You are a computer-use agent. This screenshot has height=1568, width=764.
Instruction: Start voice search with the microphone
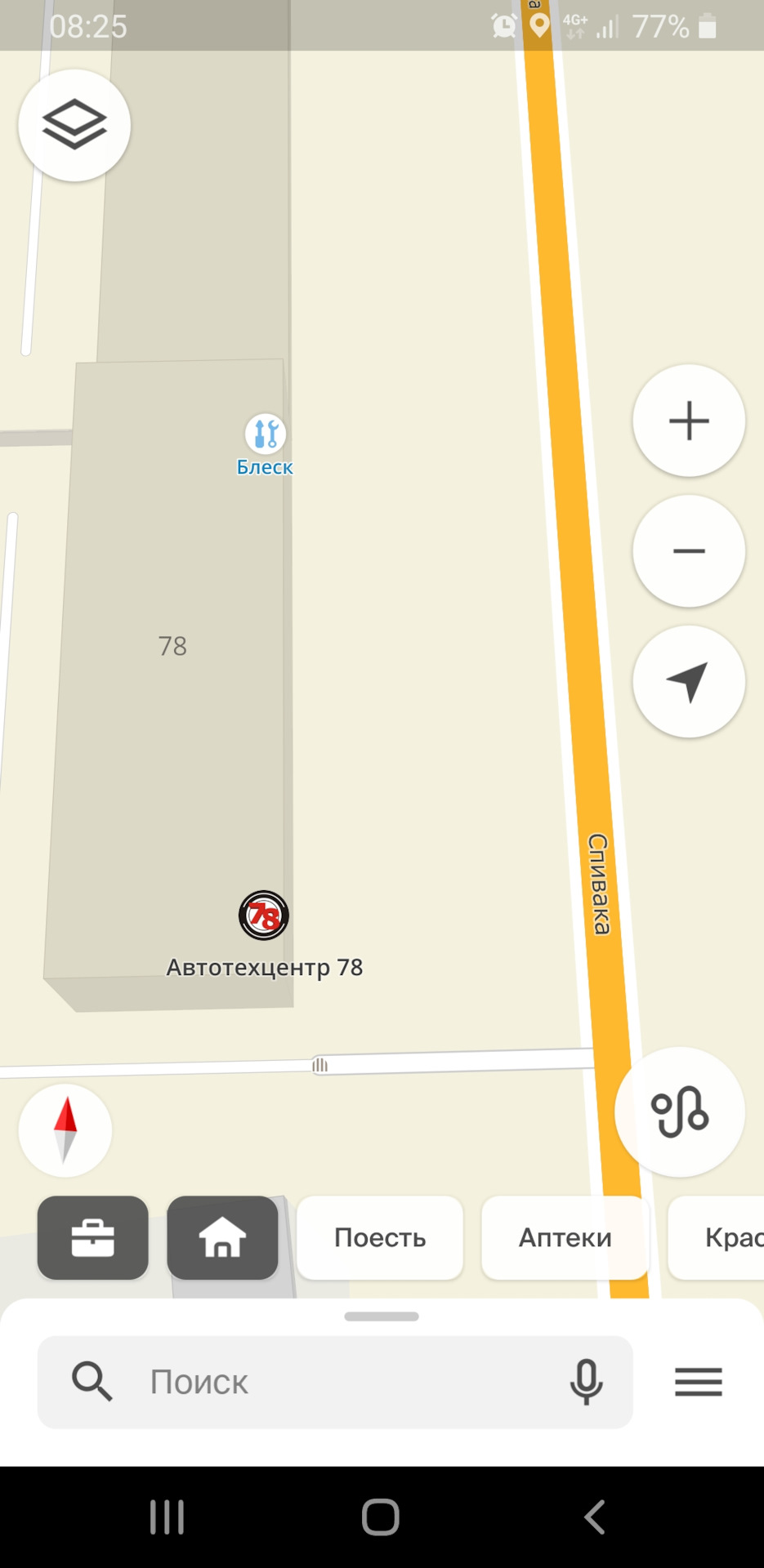586,1382
